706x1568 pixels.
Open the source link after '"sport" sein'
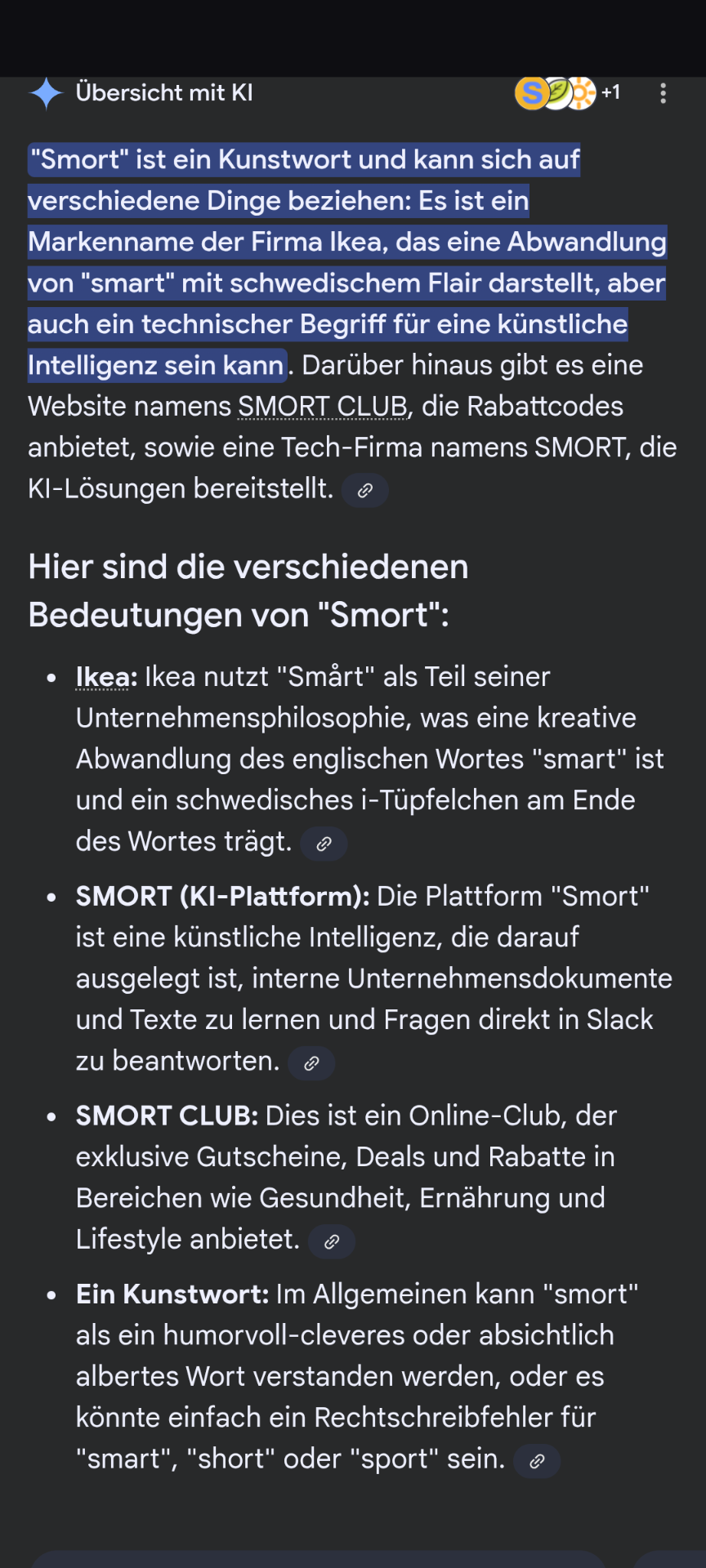537,1461
